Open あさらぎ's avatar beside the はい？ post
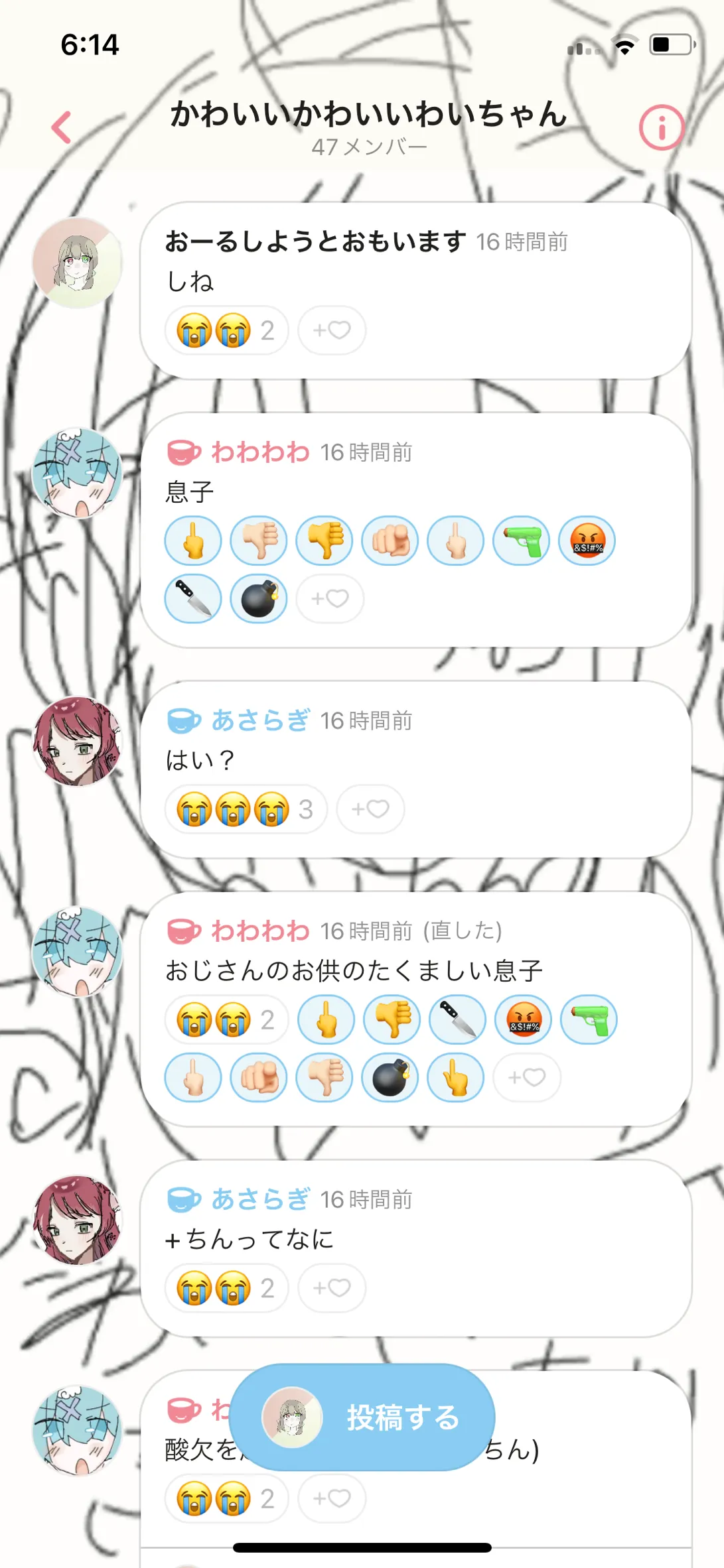The height and width of the screenshot is (1568, 724). click(77, 741)
